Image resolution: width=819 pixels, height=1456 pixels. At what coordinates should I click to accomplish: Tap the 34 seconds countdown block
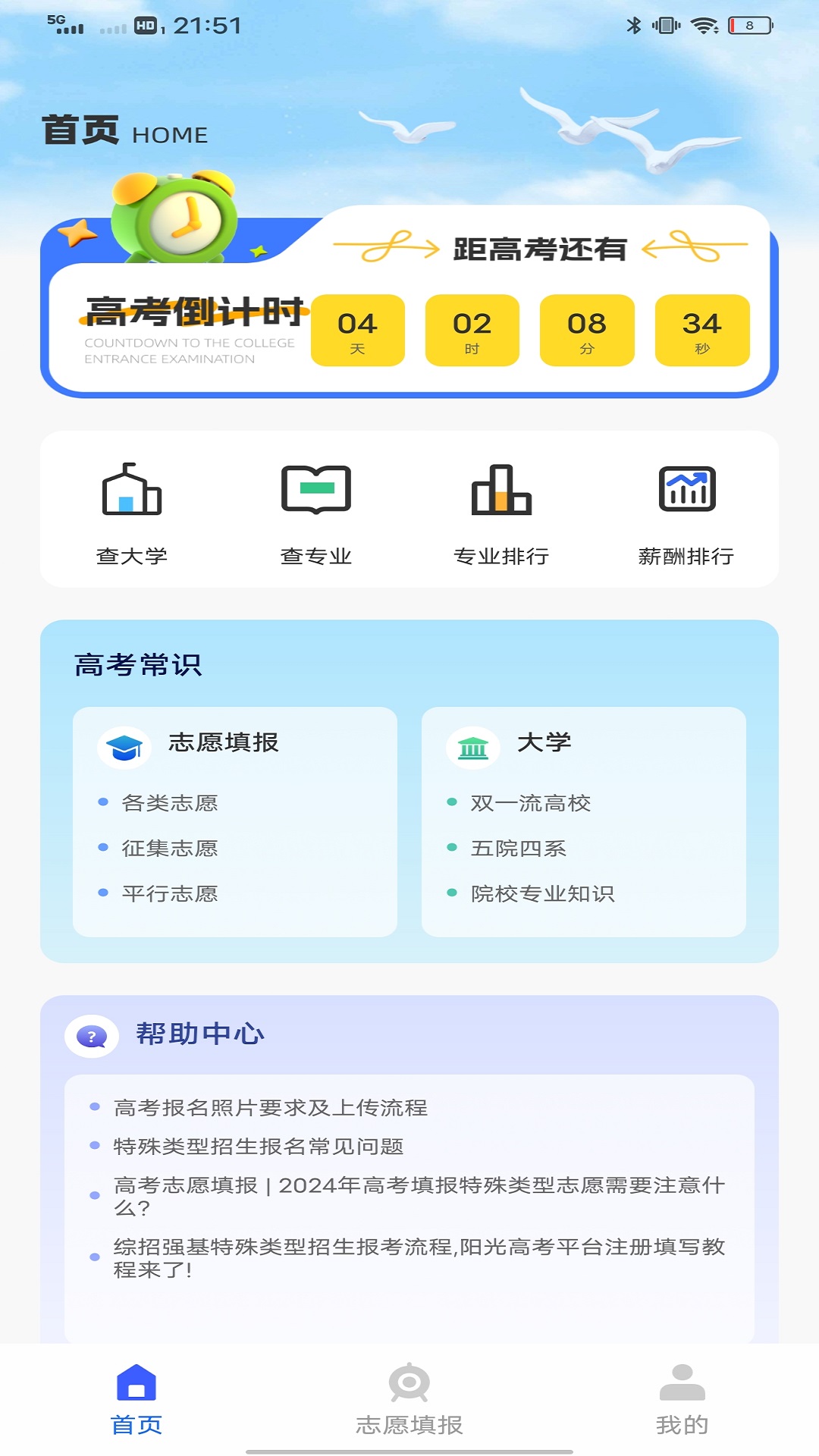point(701,331)
